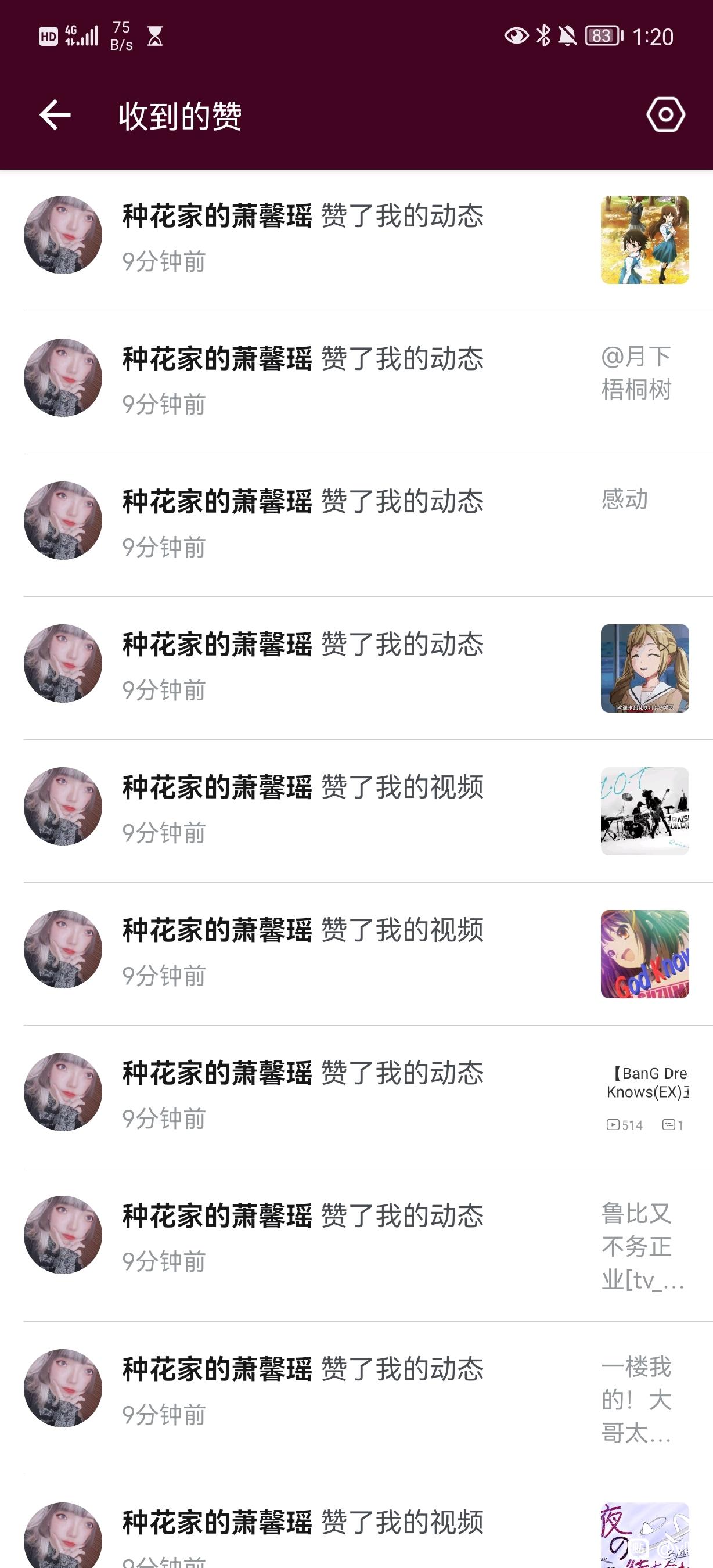Open the like notification for 一楼我的！大哥太…

tap(637, 1399)
